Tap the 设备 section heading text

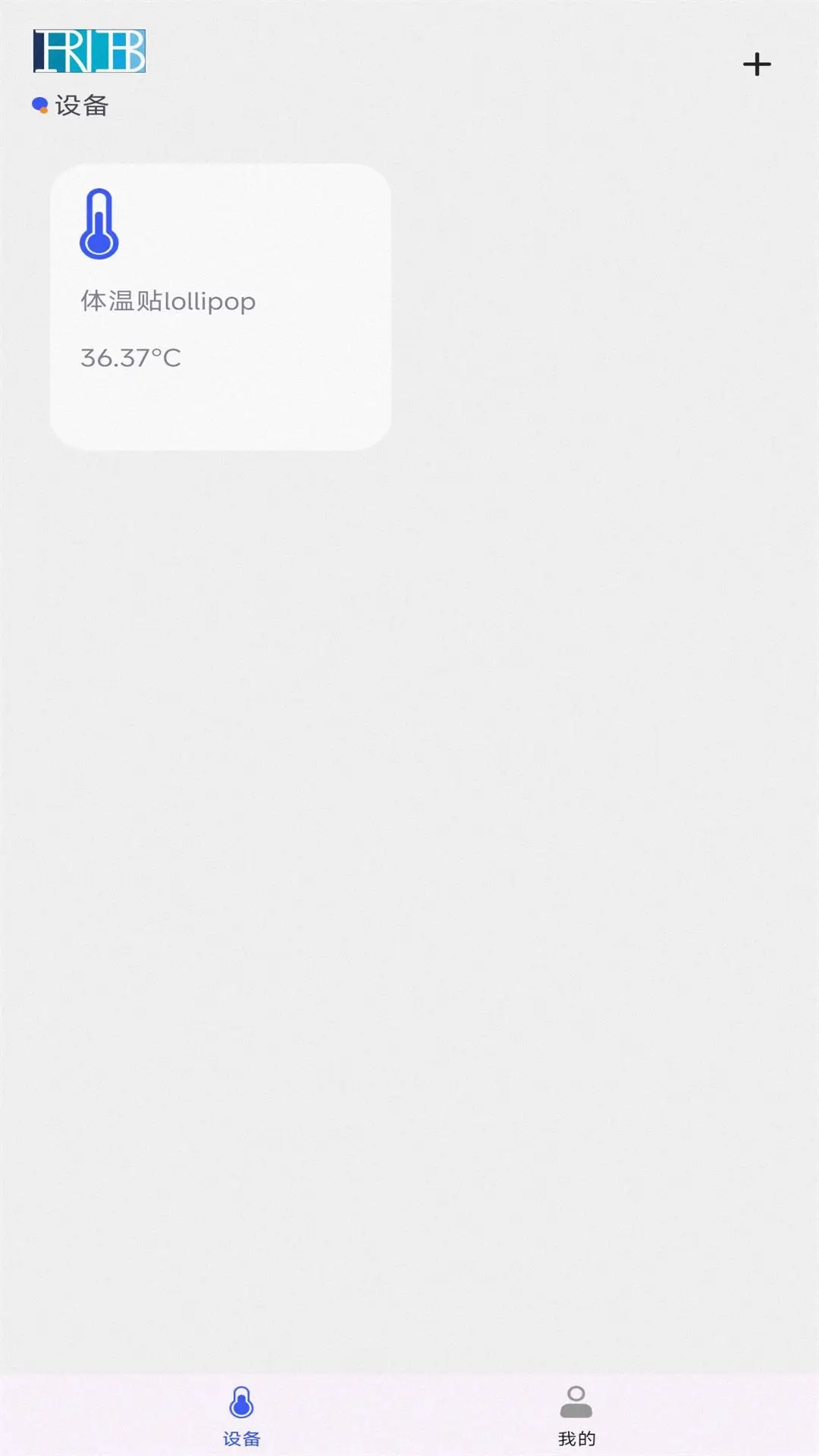[80, 105]
